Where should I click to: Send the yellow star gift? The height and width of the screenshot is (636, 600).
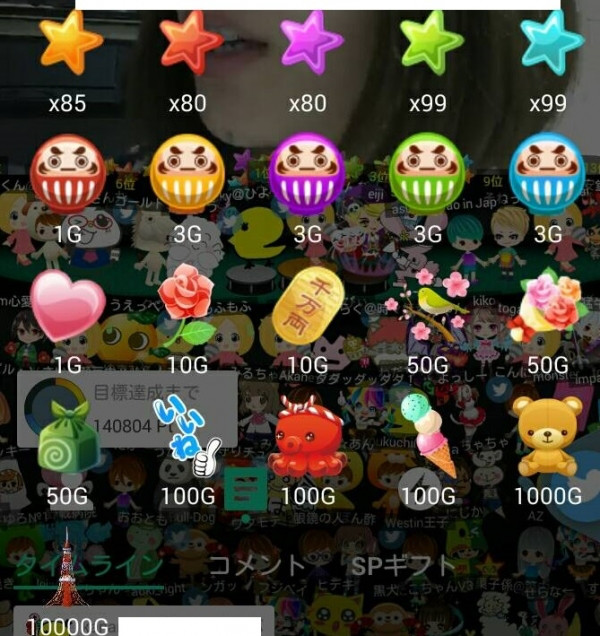69,43
